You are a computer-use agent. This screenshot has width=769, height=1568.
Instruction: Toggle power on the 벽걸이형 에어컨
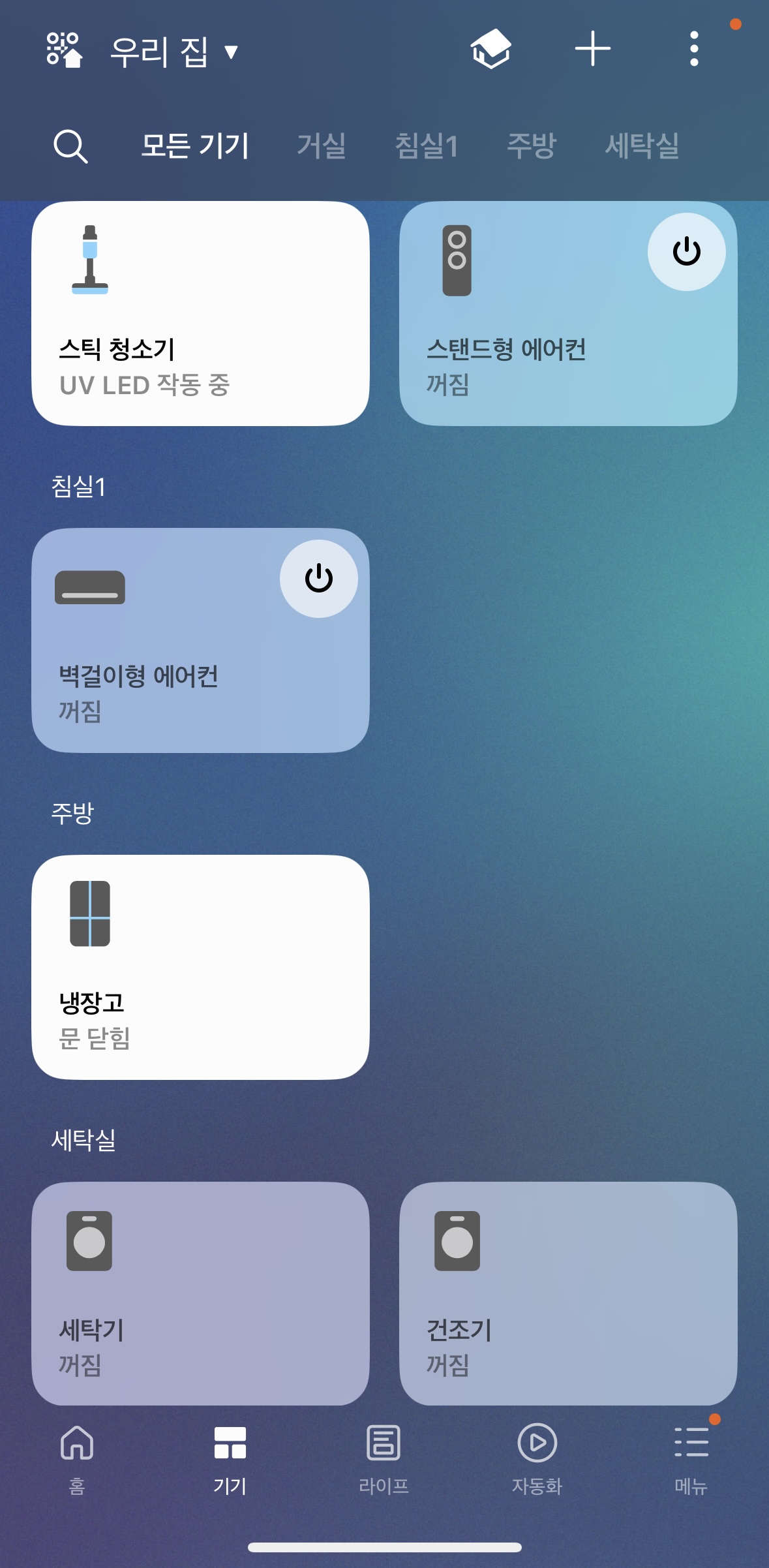click(x=318, y=579)
